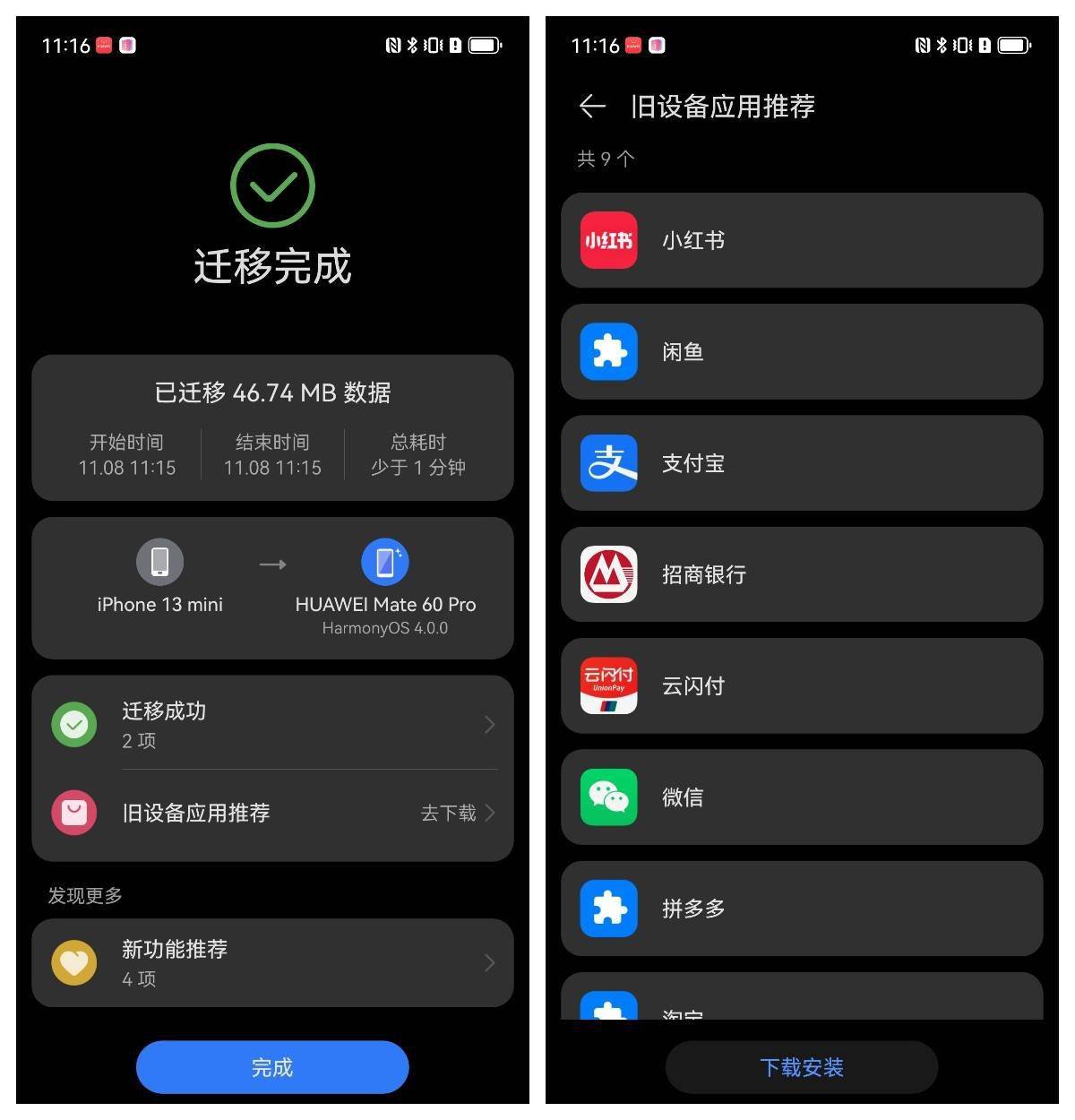Open 新功能推荐 under 发现更多
1075x1120 pixels.
[x=272, y=962]
